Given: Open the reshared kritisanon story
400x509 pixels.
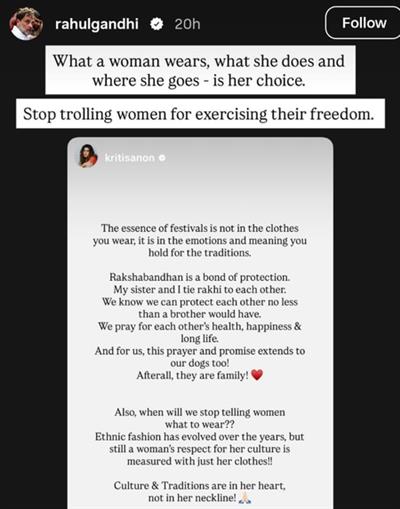Looking at the screenshot, I should tap(200, 323).
